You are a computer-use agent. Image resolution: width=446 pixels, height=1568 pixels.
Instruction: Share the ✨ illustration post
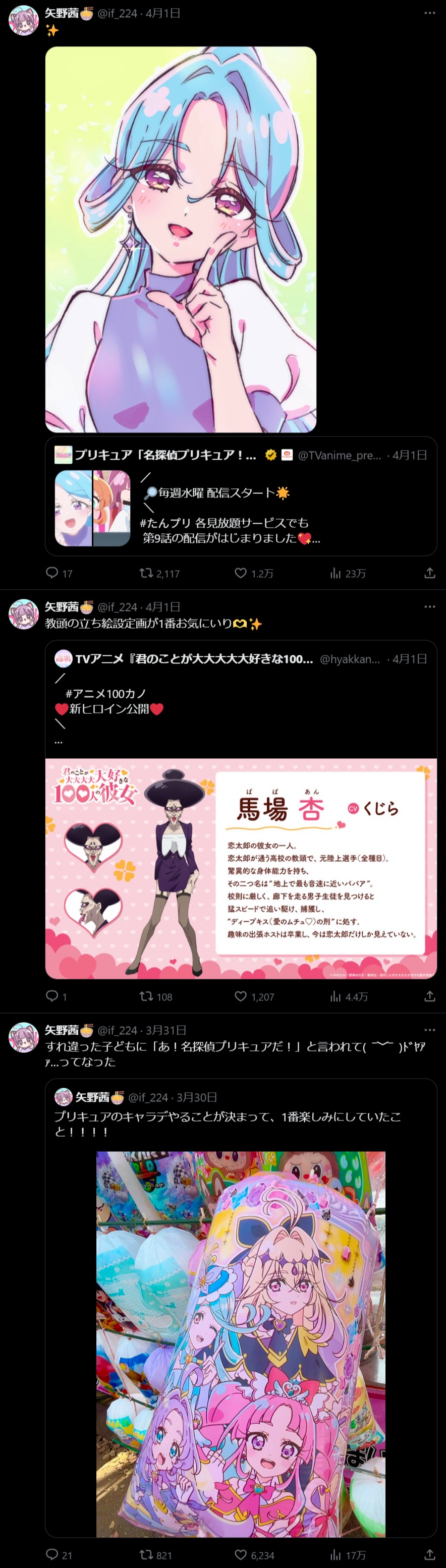coord(429,573)
